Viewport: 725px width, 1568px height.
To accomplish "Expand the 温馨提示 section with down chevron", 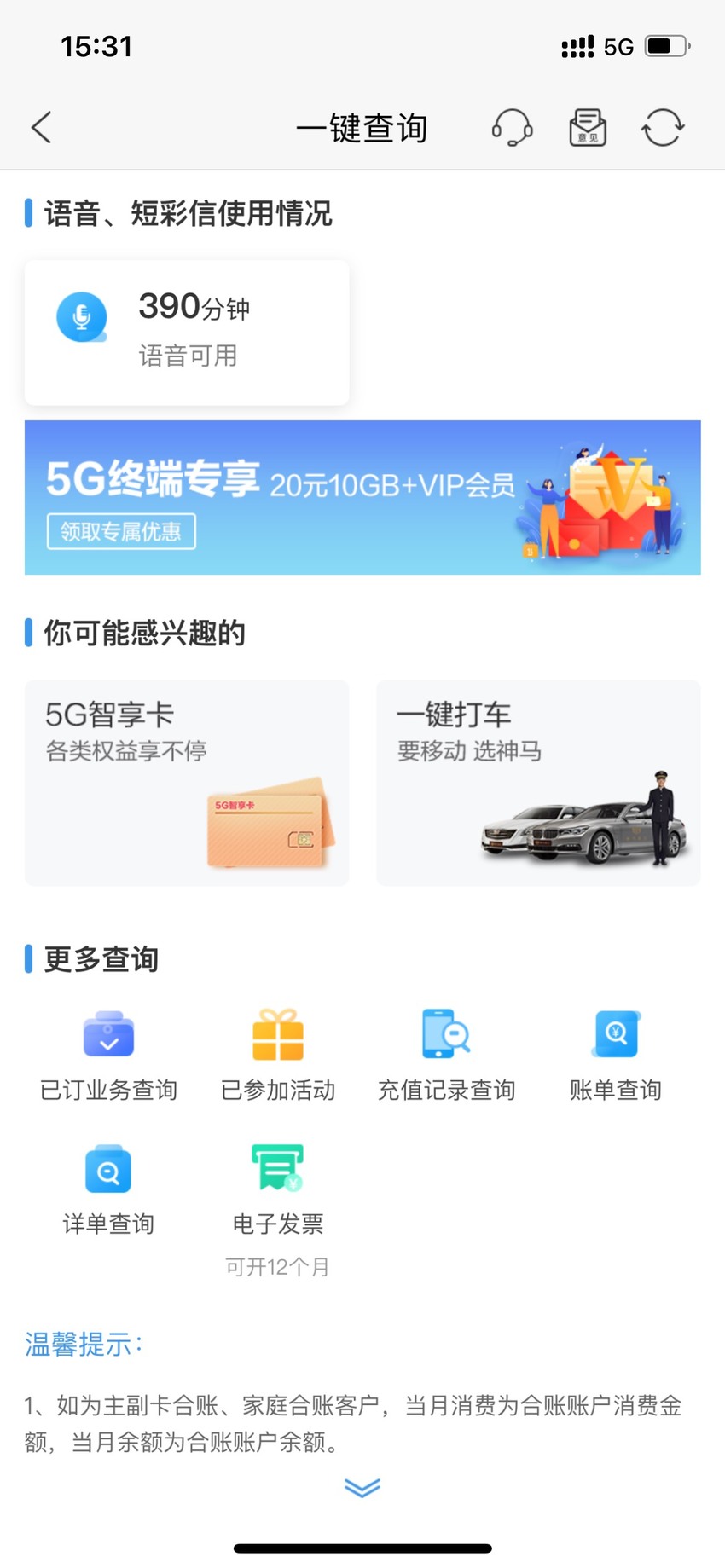I will click(362, 1488).
